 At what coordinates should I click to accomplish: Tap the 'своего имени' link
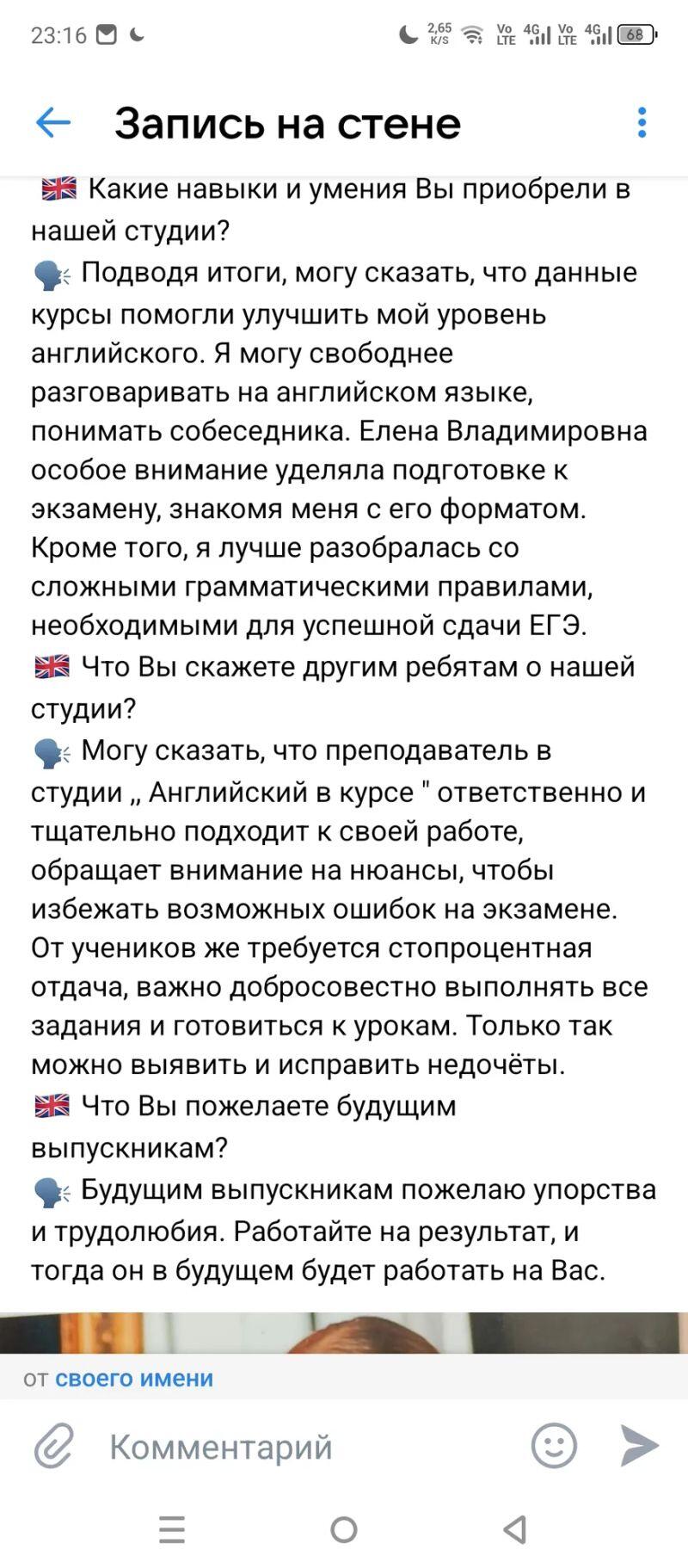[x=133, y=1378]
